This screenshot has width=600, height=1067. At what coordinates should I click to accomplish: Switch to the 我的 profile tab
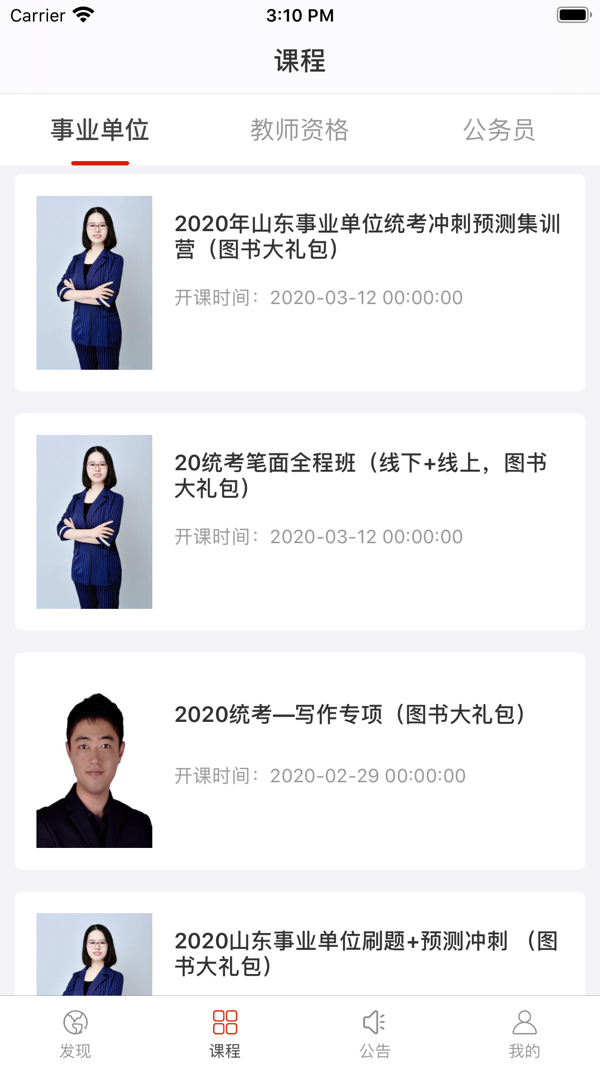(x=524, y=1033)
